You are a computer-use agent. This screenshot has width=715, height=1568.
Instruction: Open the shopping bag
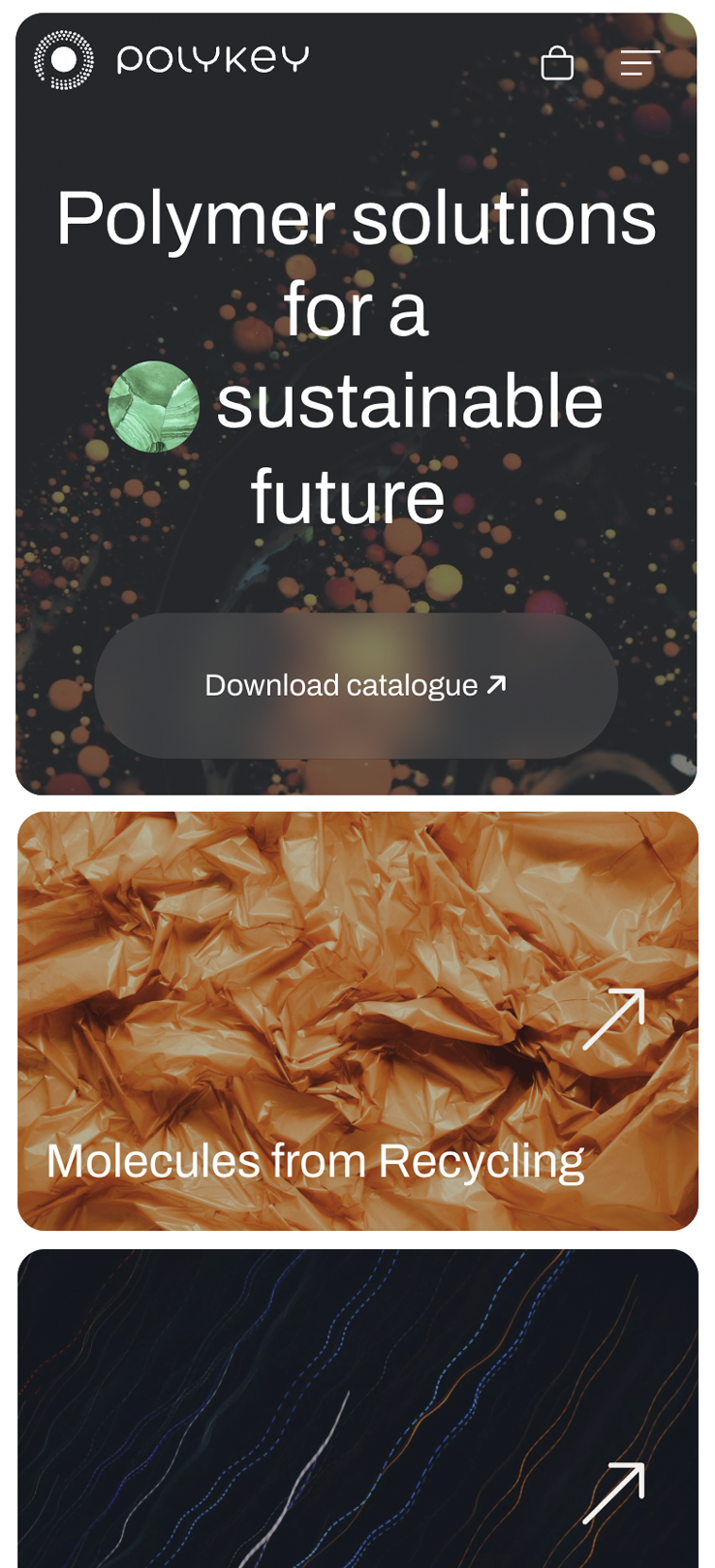557,63
